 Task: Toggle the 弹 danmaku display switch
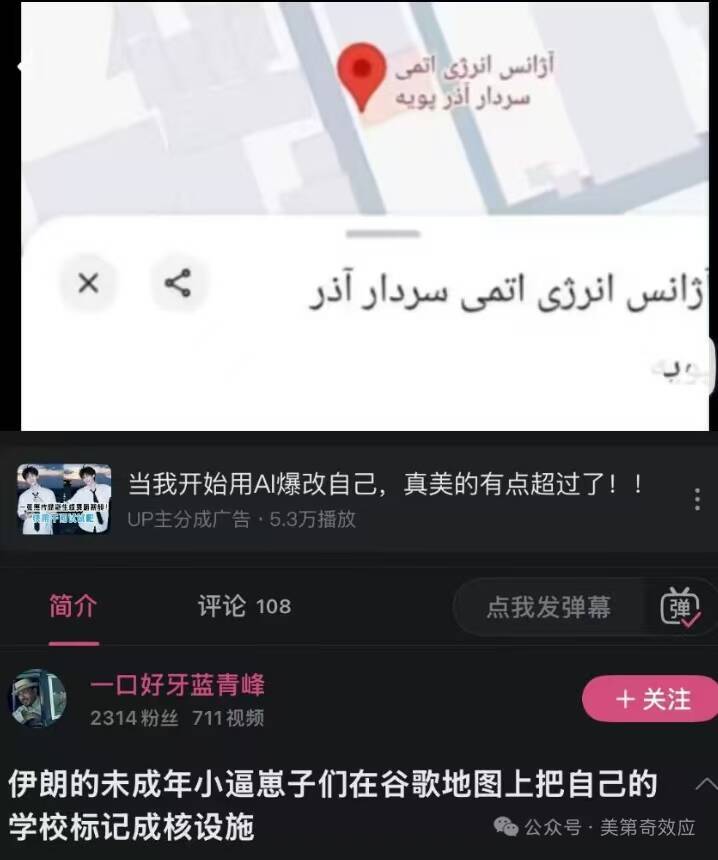(680, 607)
